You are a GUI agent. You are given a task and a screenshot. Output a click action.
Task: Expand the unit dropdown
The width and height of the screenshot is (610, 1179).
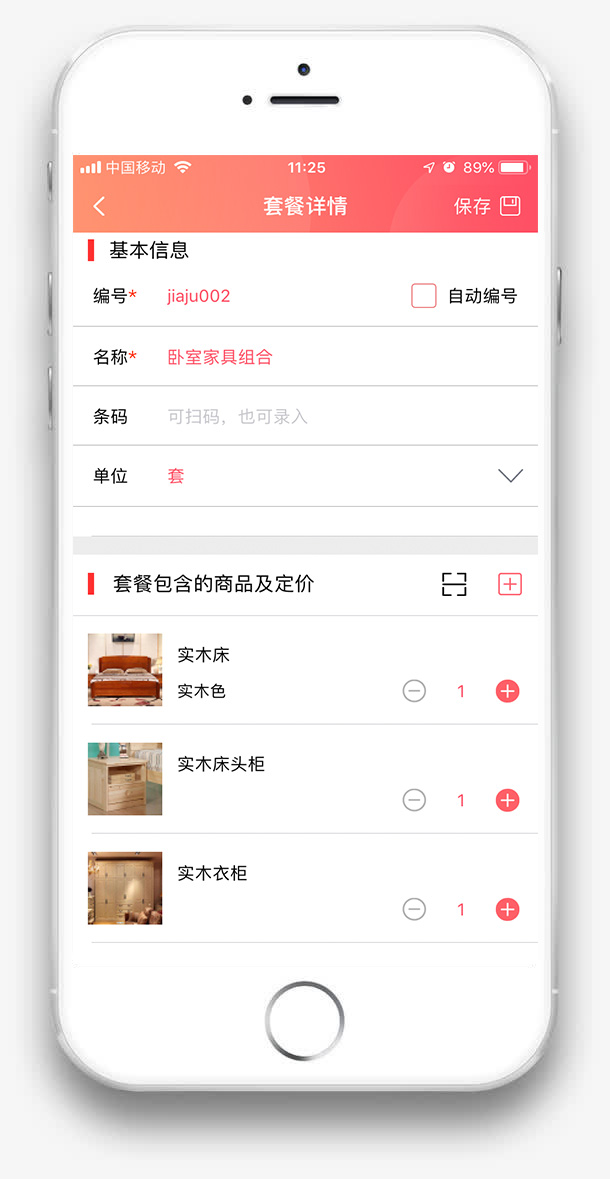[510, 476]
